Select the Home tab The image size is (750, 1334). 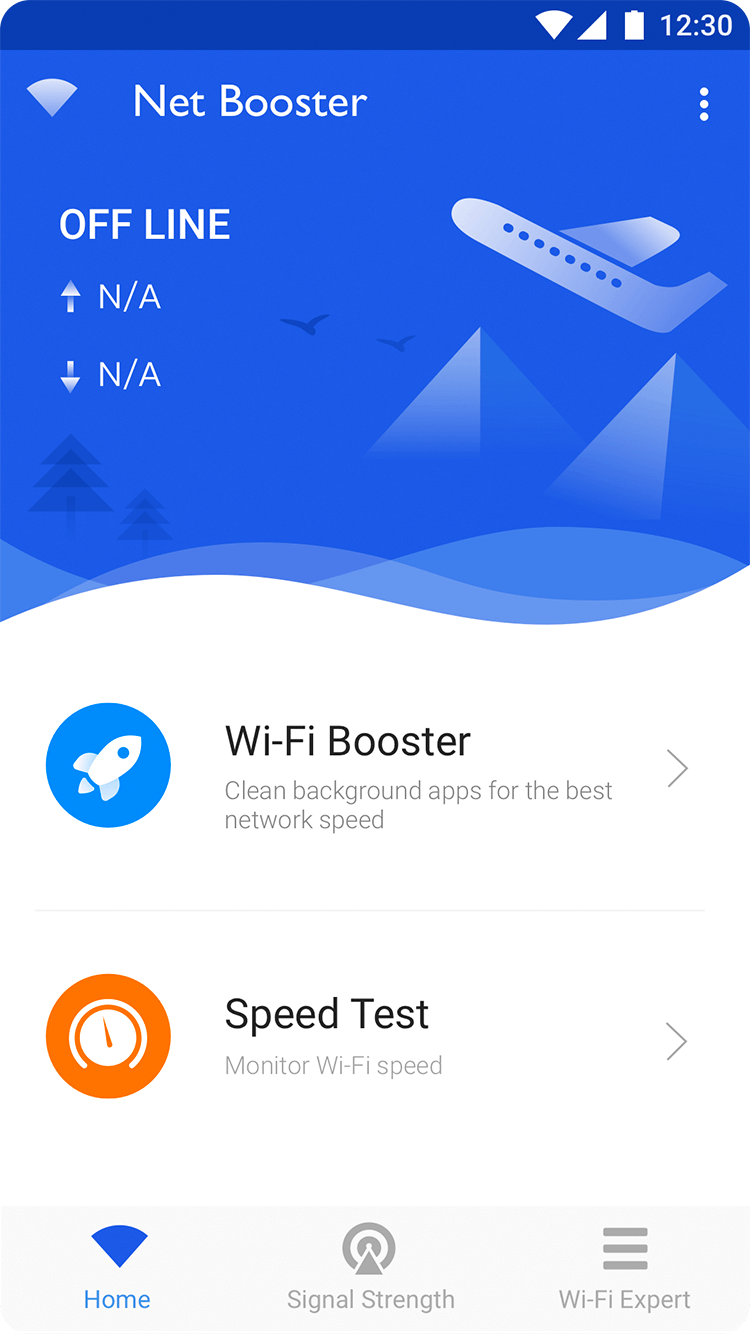coord(118,1268)
